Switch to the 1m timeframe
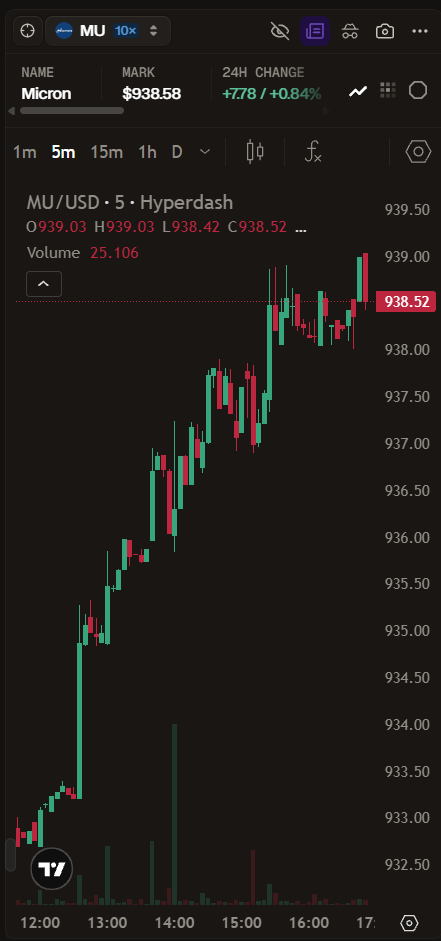 [x=25, y=152]
